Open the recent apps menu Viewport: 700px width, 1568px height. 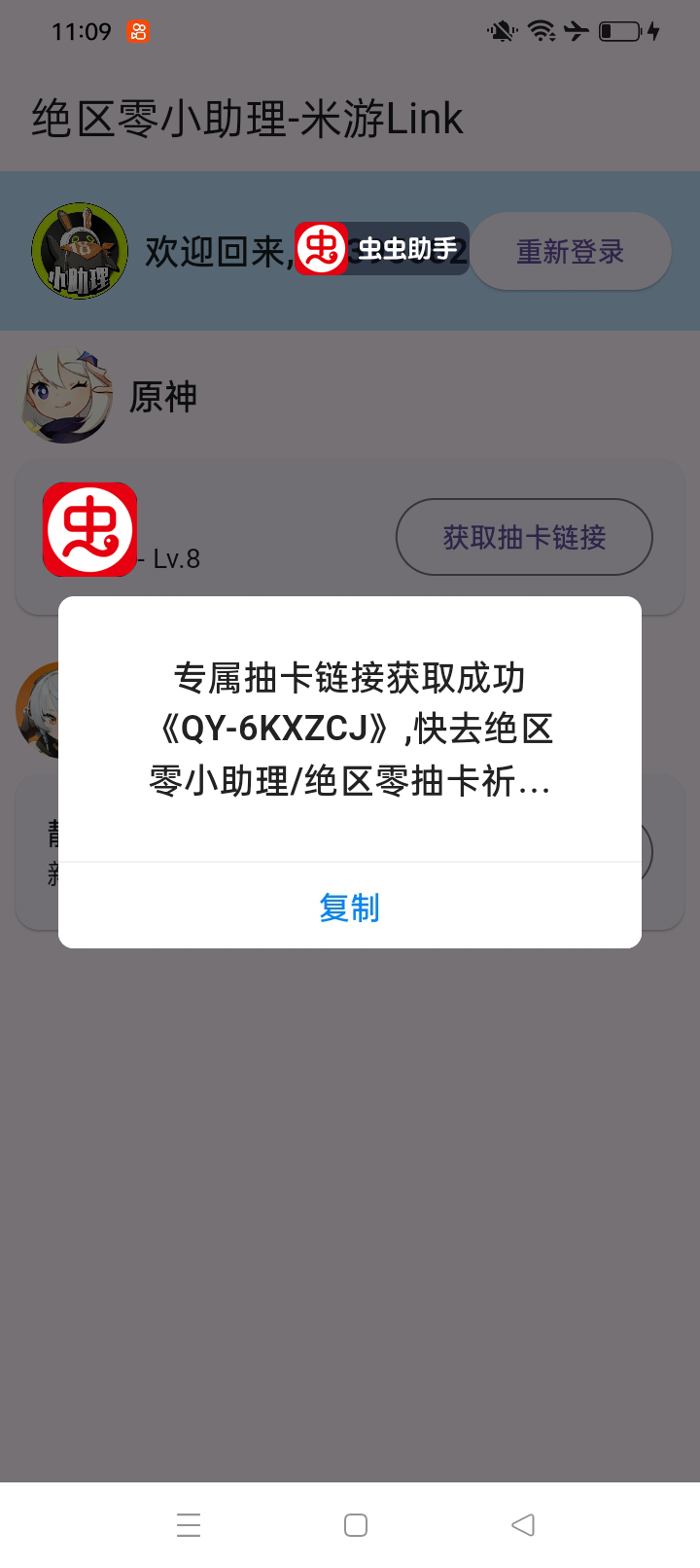click(189, 1524)
